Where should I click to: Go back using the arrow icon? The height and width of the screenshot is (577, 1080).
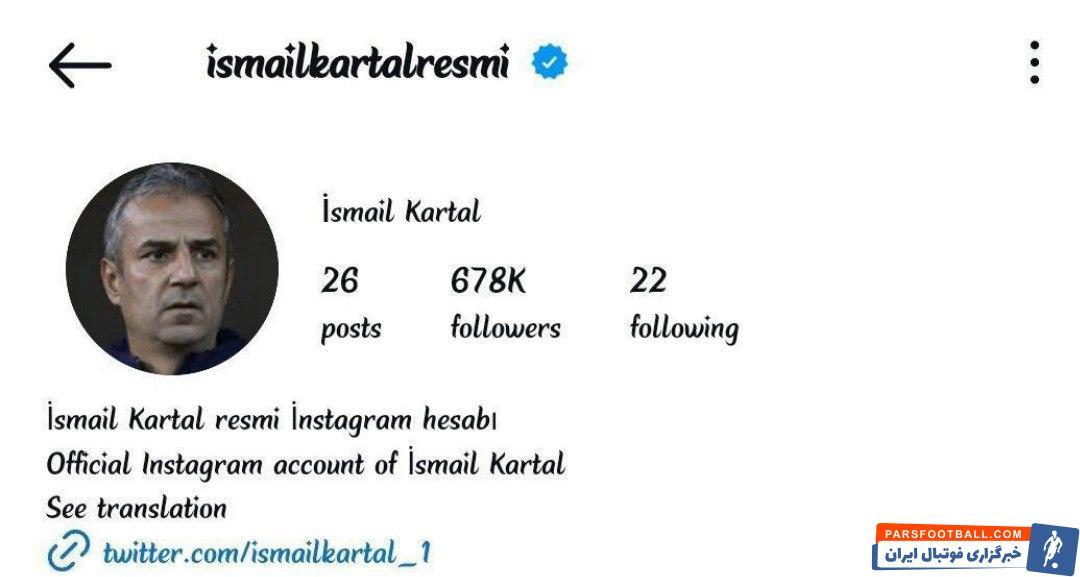pyautogui.click(x=79, y=66)
